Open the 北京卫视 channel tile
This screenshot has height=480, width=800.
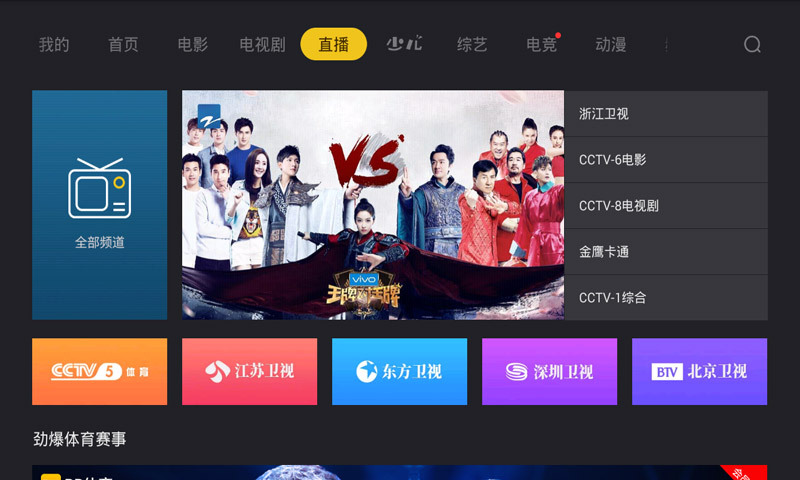coord(699,372)
